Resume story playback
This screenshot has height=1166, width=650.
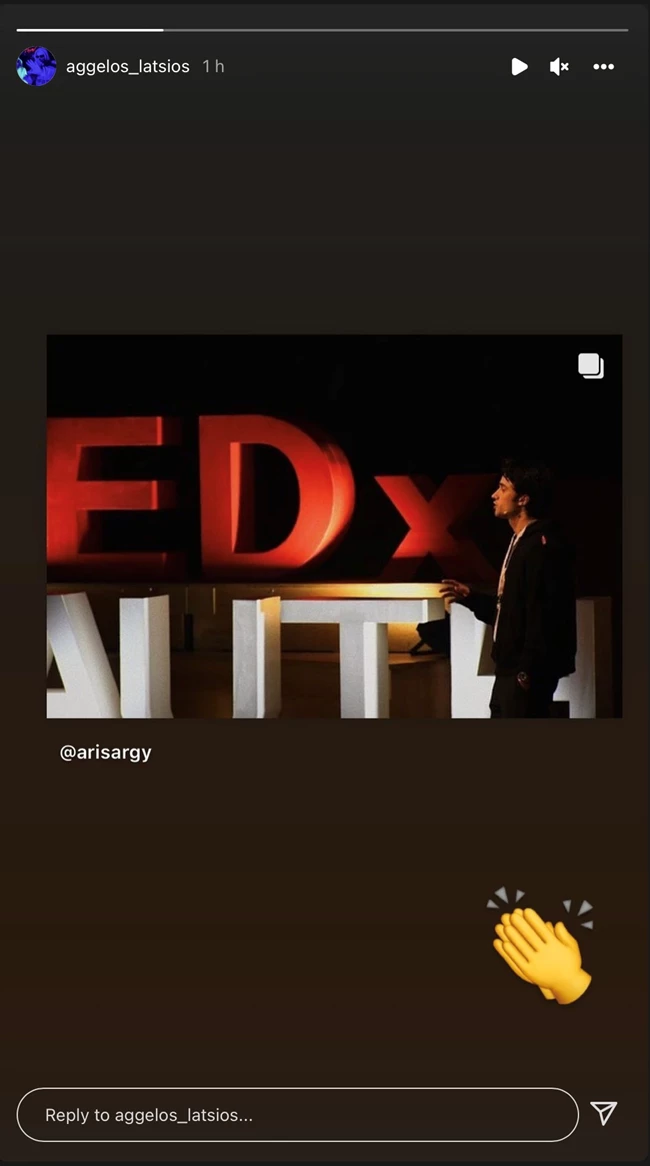coord(519,67)
